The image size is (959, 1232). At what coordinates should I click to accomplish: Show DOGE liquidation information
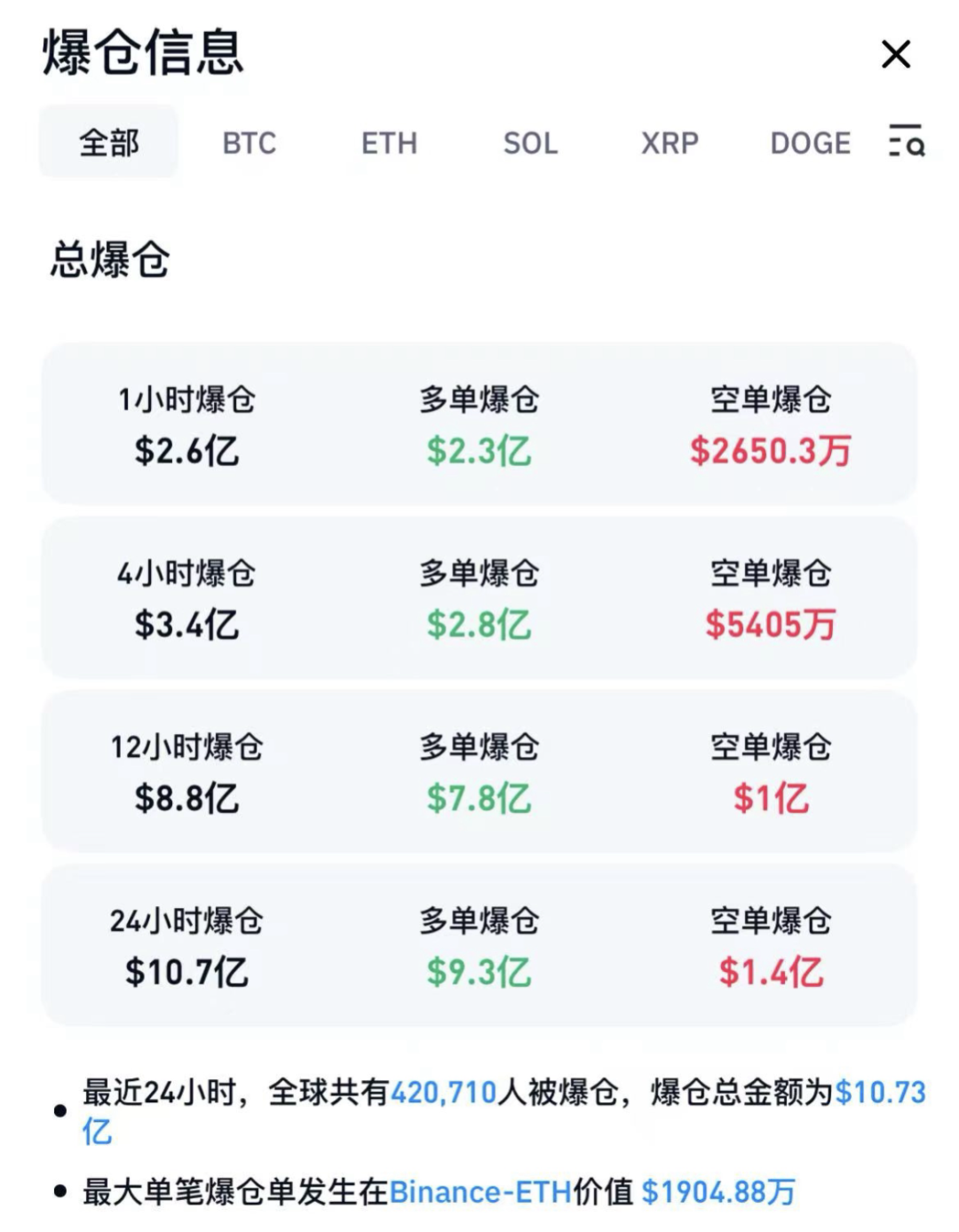[x=809, y=143]
